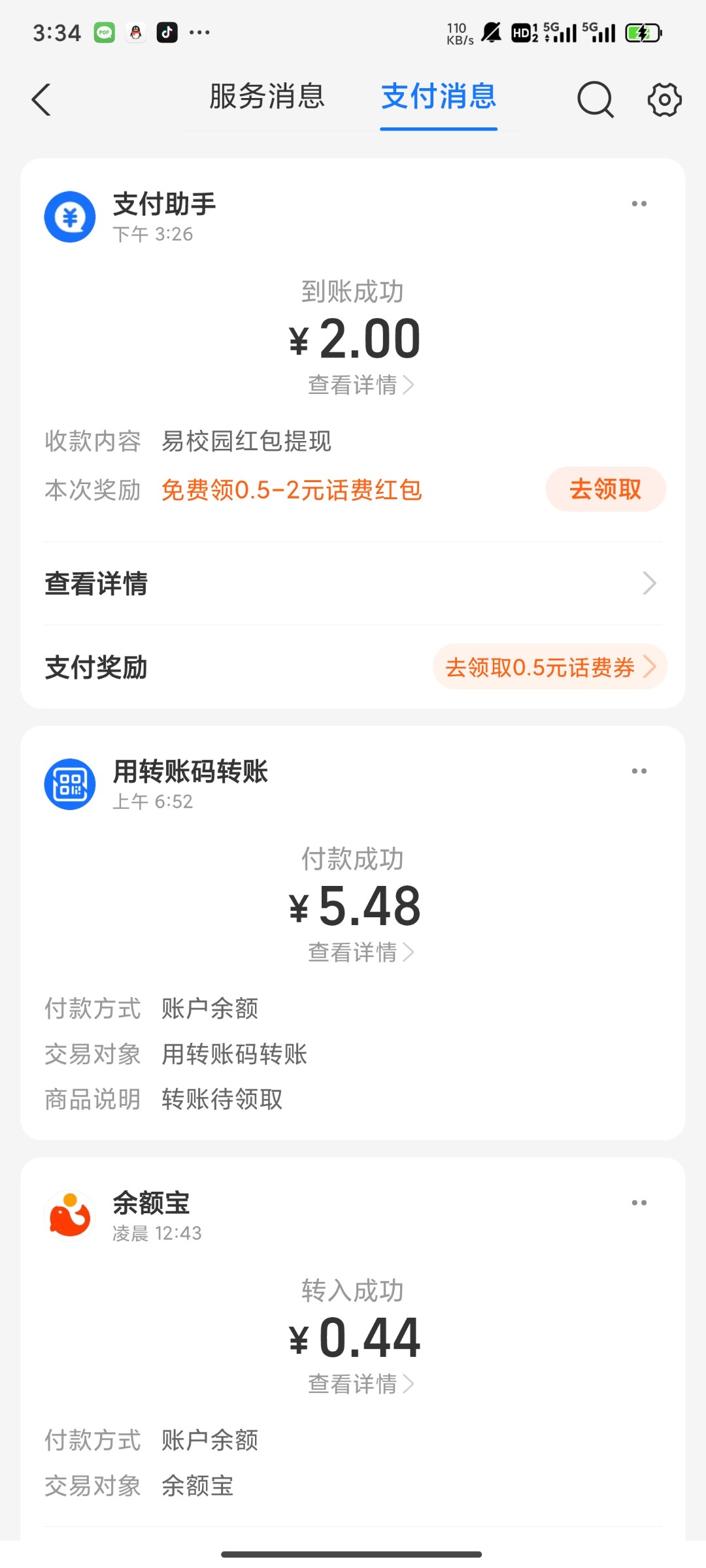Open the 支付助手 sender avatar

[x=70, y=217]
